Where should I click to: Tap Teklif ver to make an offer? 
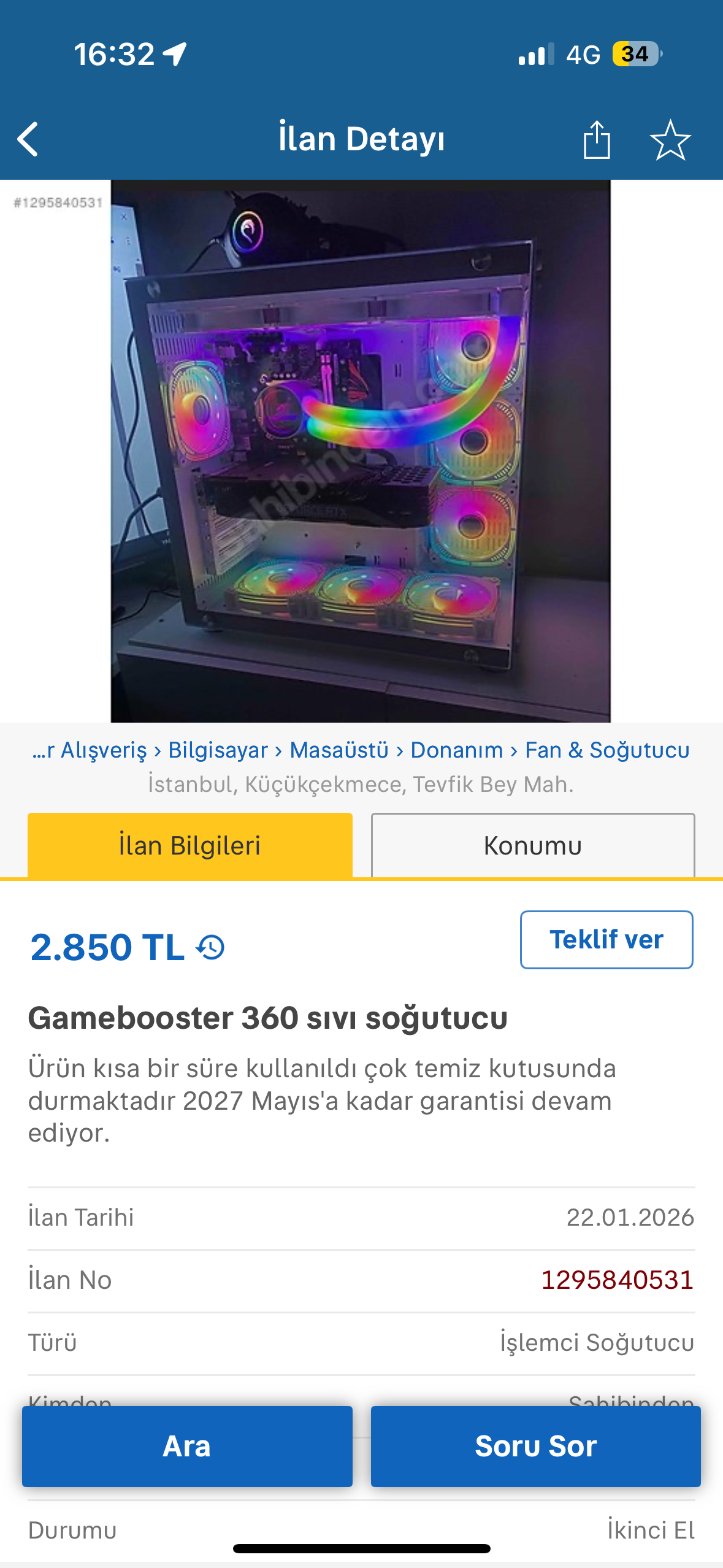click(606, 940)
